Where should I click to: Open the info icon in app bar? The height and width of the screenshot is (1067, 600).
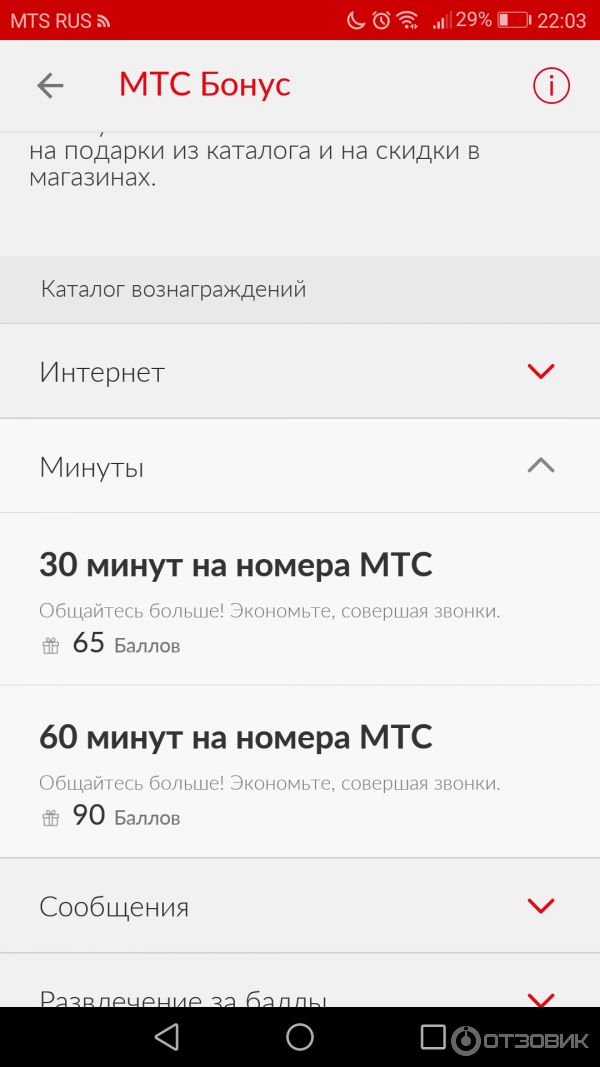[x=551, y=86]
